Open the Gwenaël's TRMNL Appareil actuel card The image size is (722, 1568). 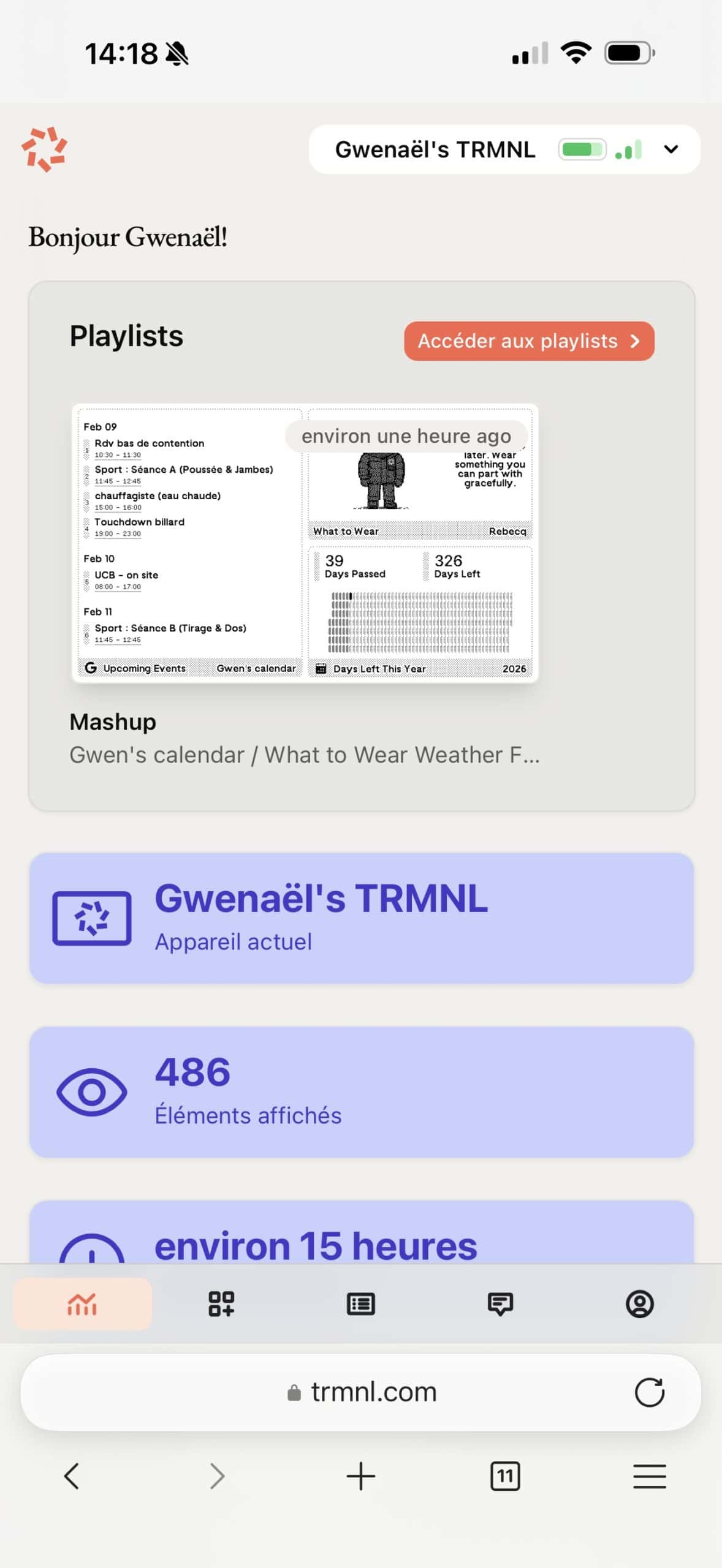pyautogui.click(x=361, y=918)
